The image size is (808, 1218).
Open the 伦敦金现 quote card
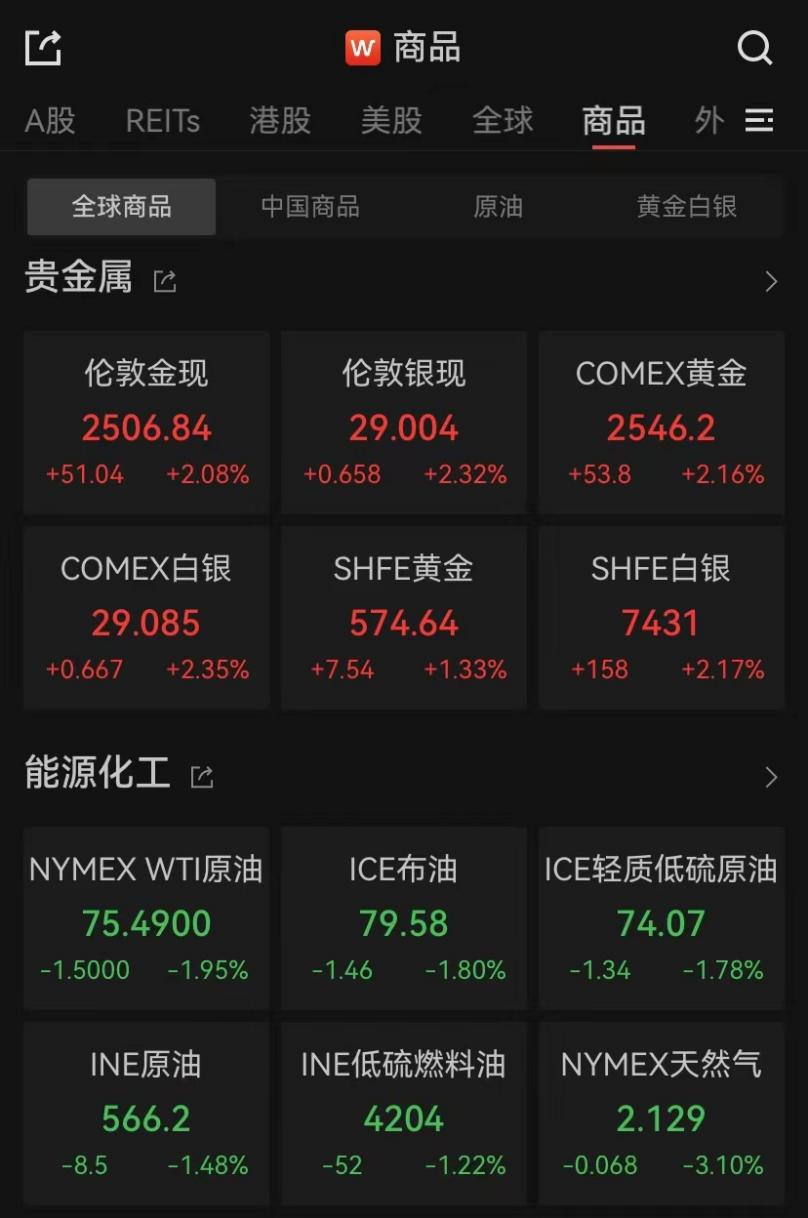tap(147, 423)
